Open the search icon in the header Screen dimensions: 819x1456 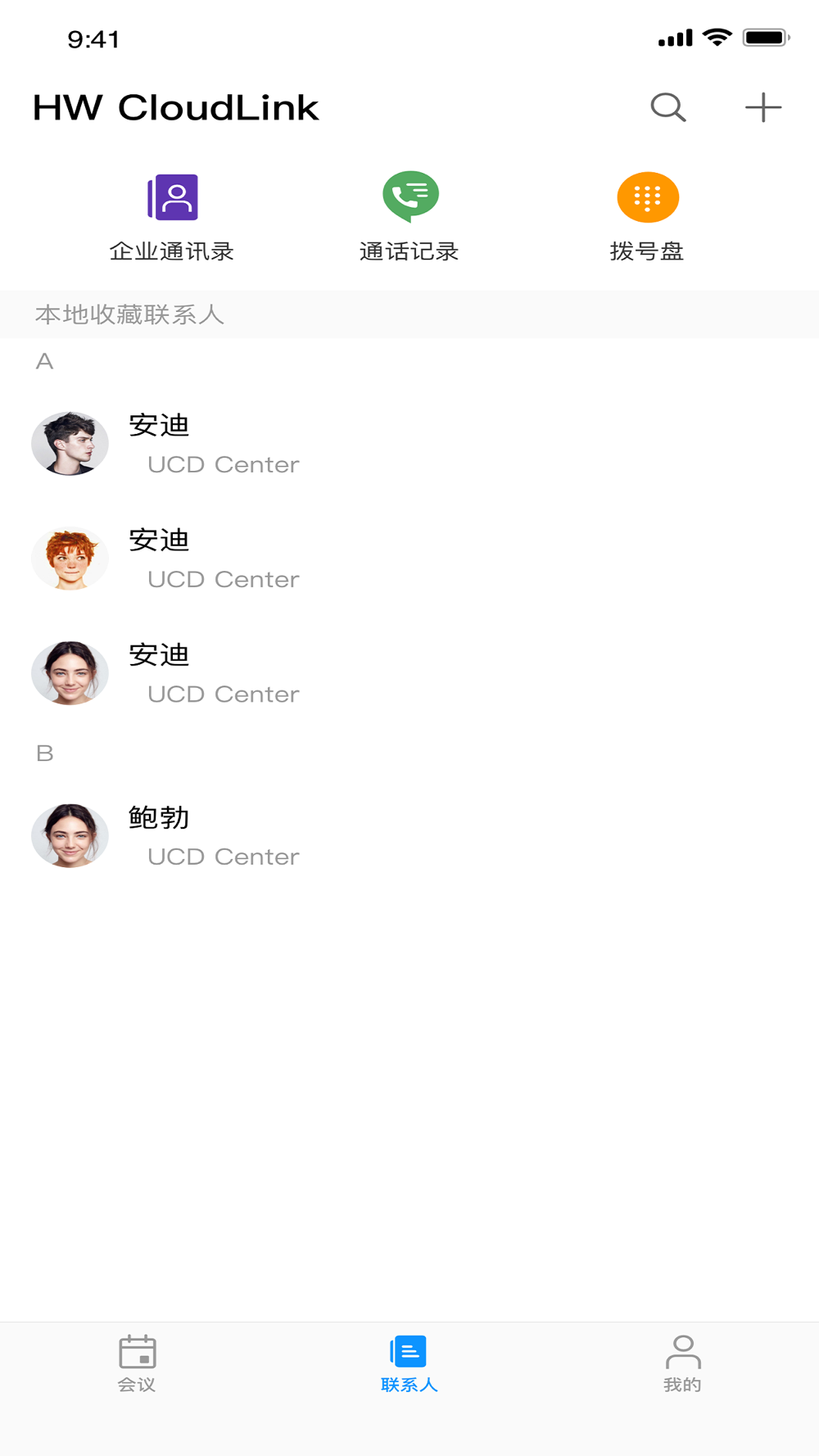667,107
